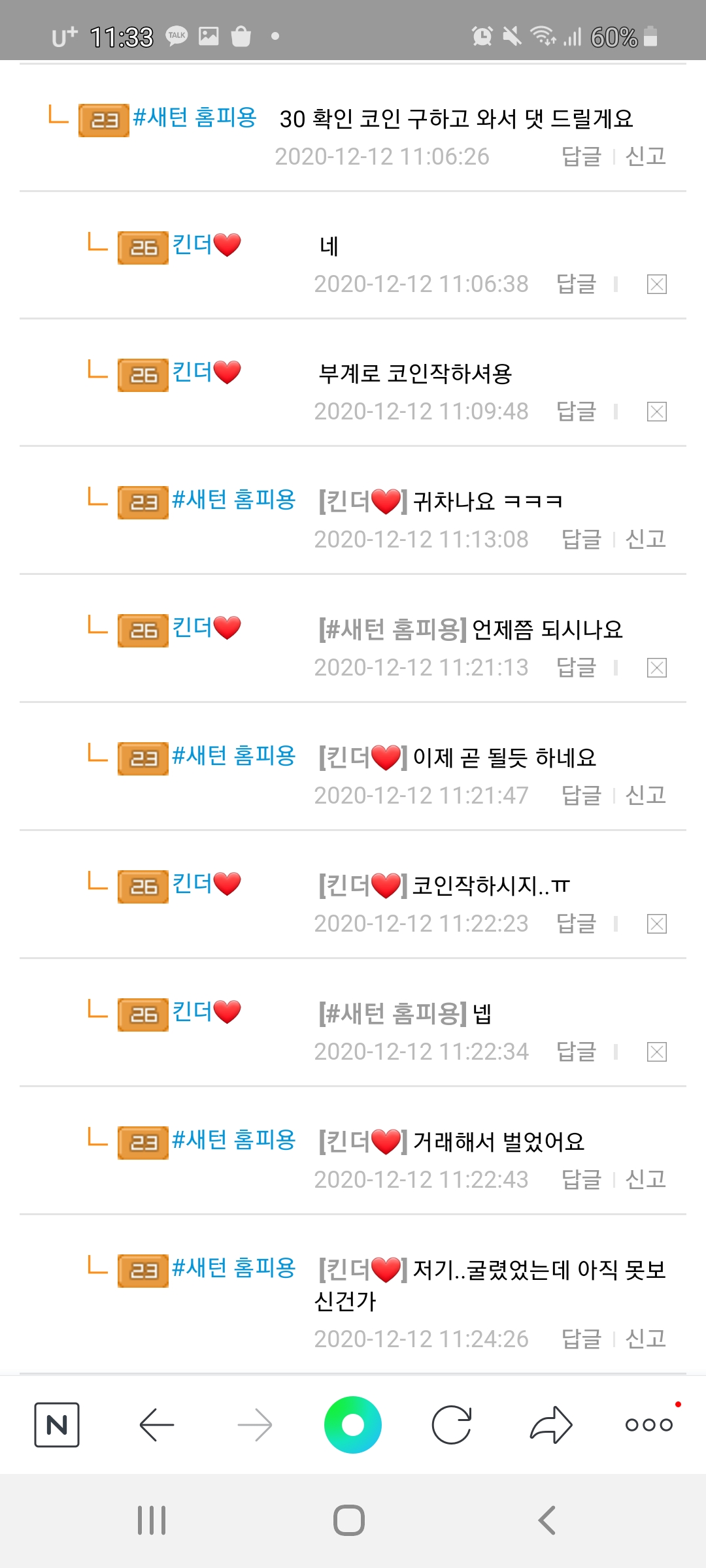Share this page
706x1568 pixels.
coord(551,1424)
